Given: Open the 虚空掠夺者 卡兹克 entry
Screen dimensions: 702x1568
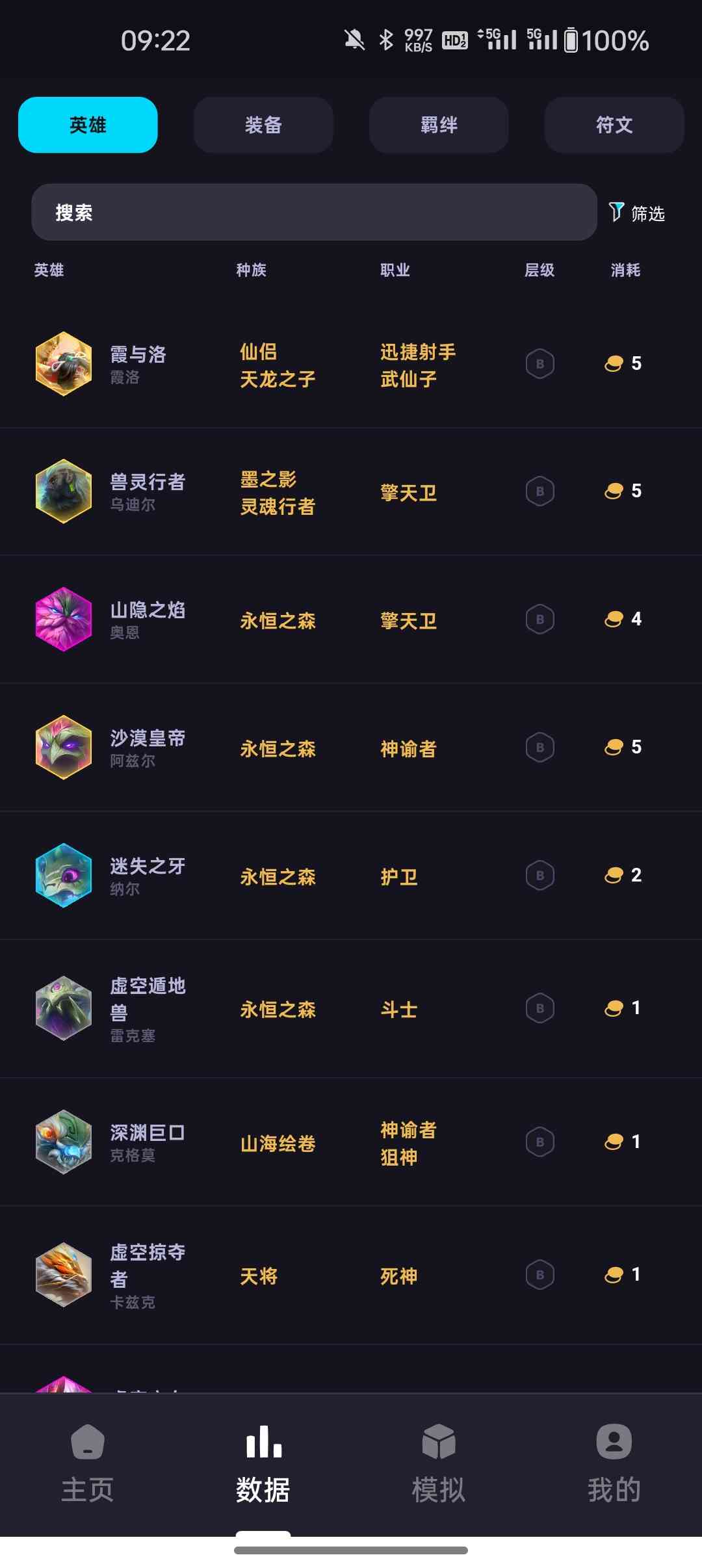Looking at the screenshot, I should [351, 1275].
